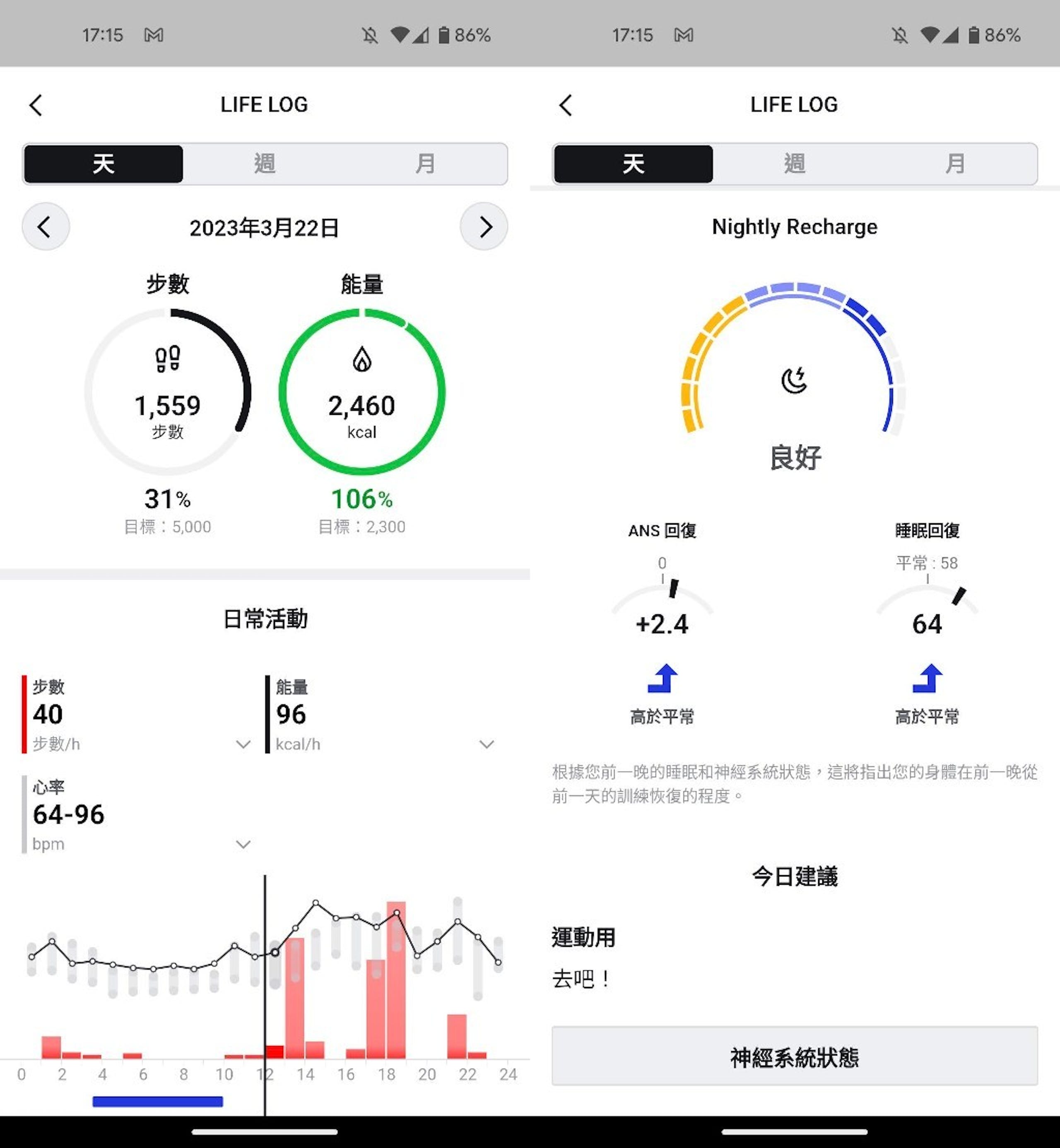1060x1148 pixels.
Task: Switch to 週 tab above the date selector
Action: click(x=265, y=164)
